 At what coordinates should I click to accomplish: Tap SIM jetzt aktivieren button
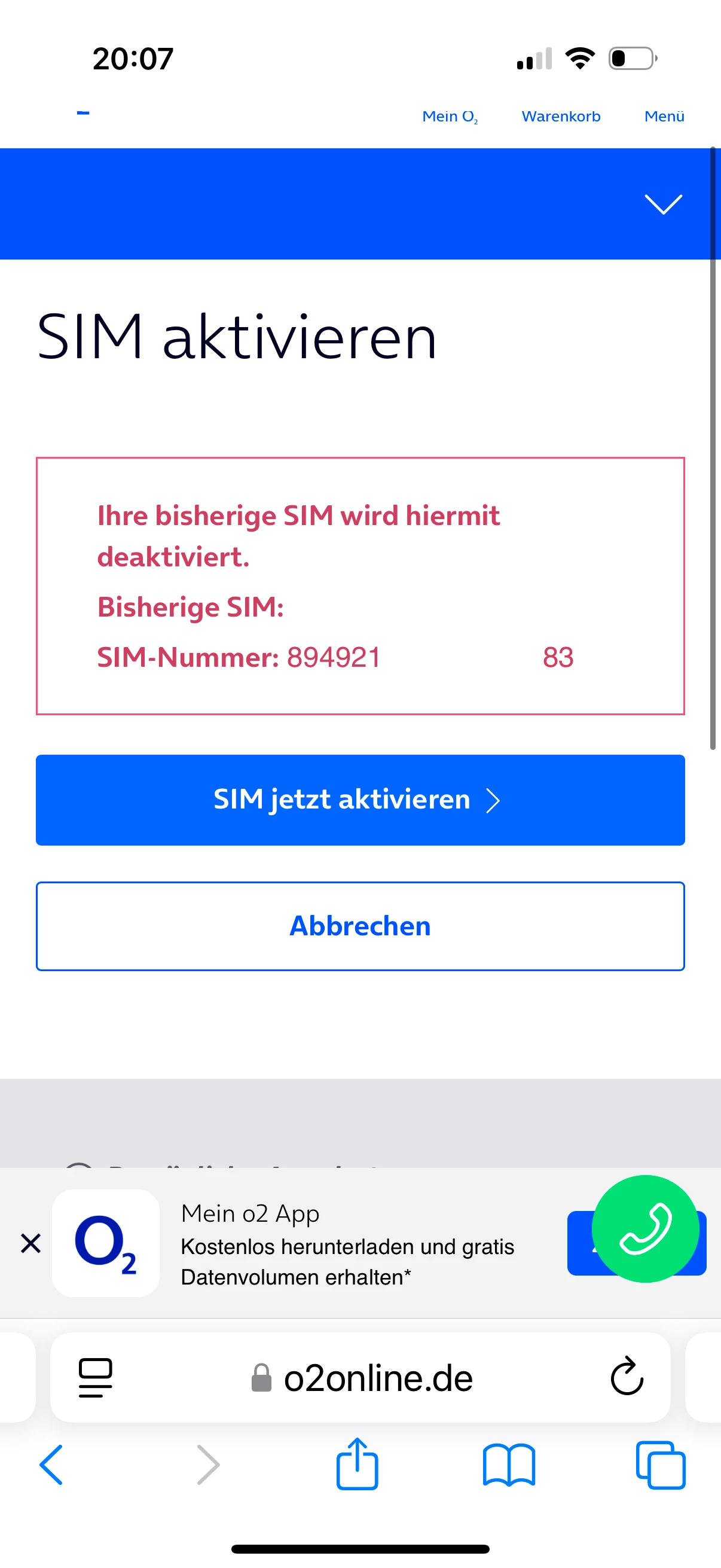tap(360, 800)
